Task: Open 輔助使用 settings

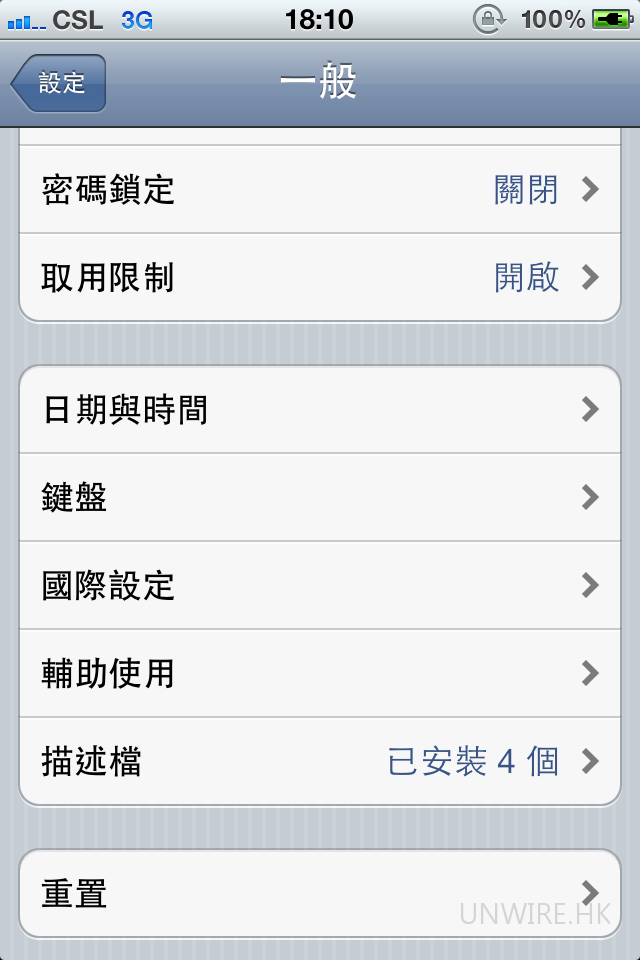Action: [x=320, y=673]
